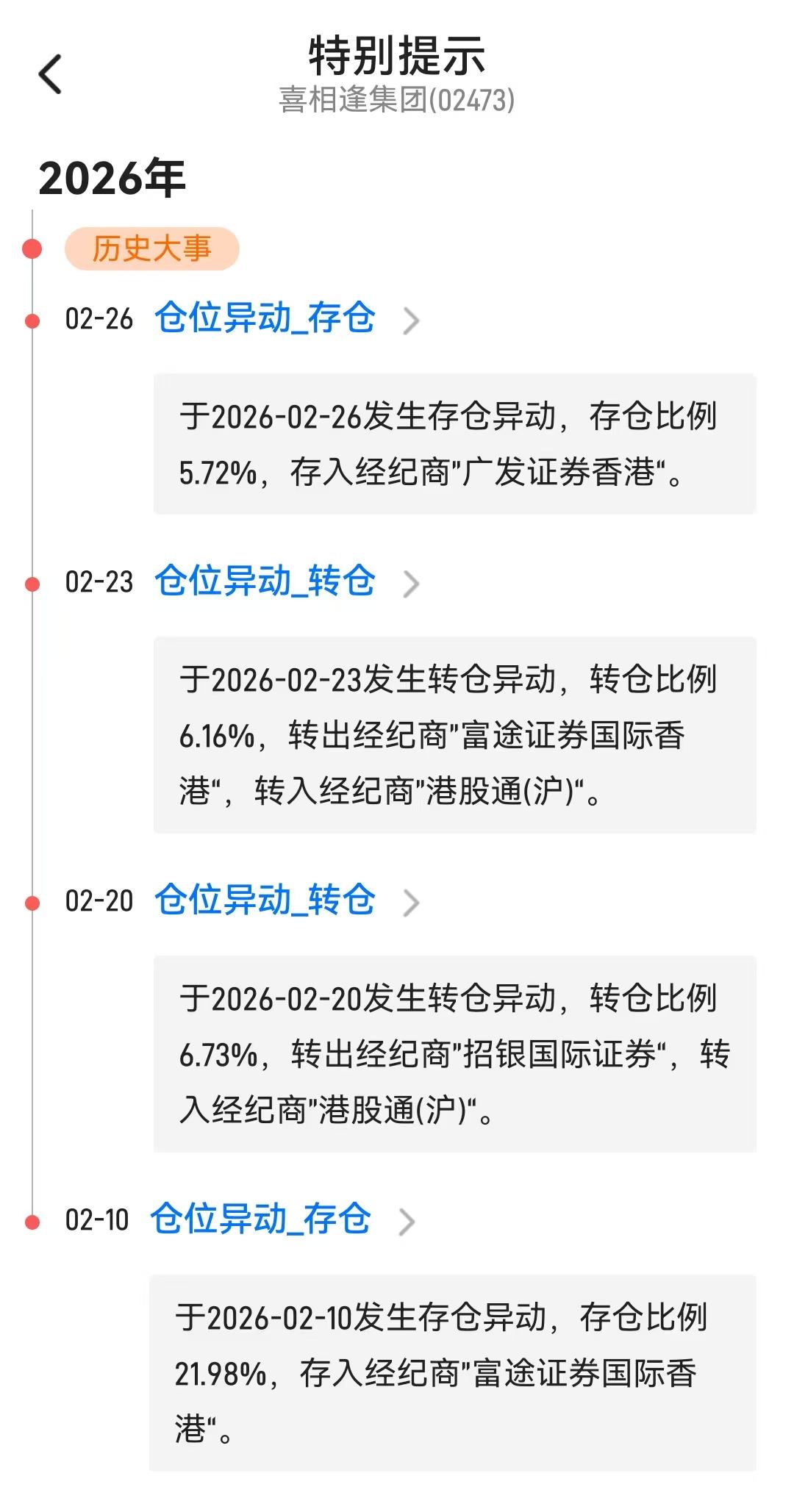Screen dimensions: 794x1512
Task: Open the 02-26 仓位异动_存仓 entry
Action: pyautogui.click(x=265, y=319)
